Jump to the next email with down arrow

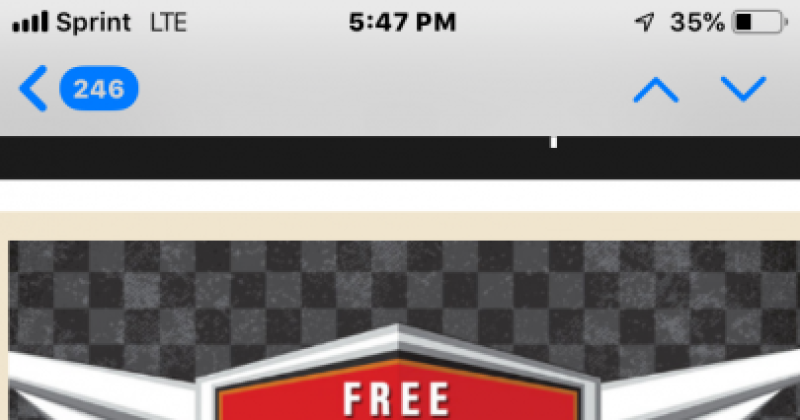coord(743,90)
